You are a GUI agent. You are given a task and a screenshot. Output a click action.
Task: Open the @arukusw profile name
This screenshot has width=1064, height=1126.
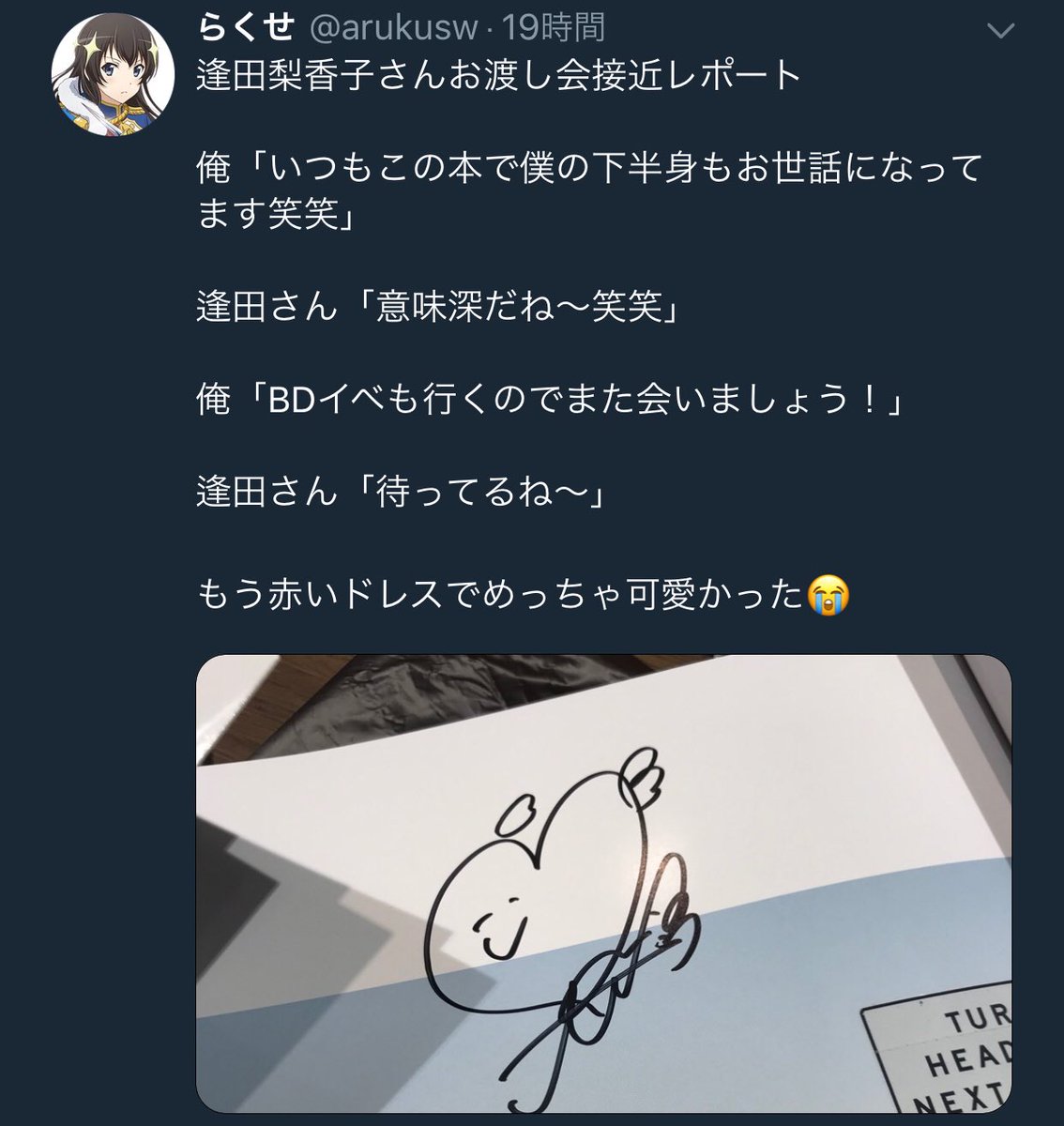[x=393, y=28]
